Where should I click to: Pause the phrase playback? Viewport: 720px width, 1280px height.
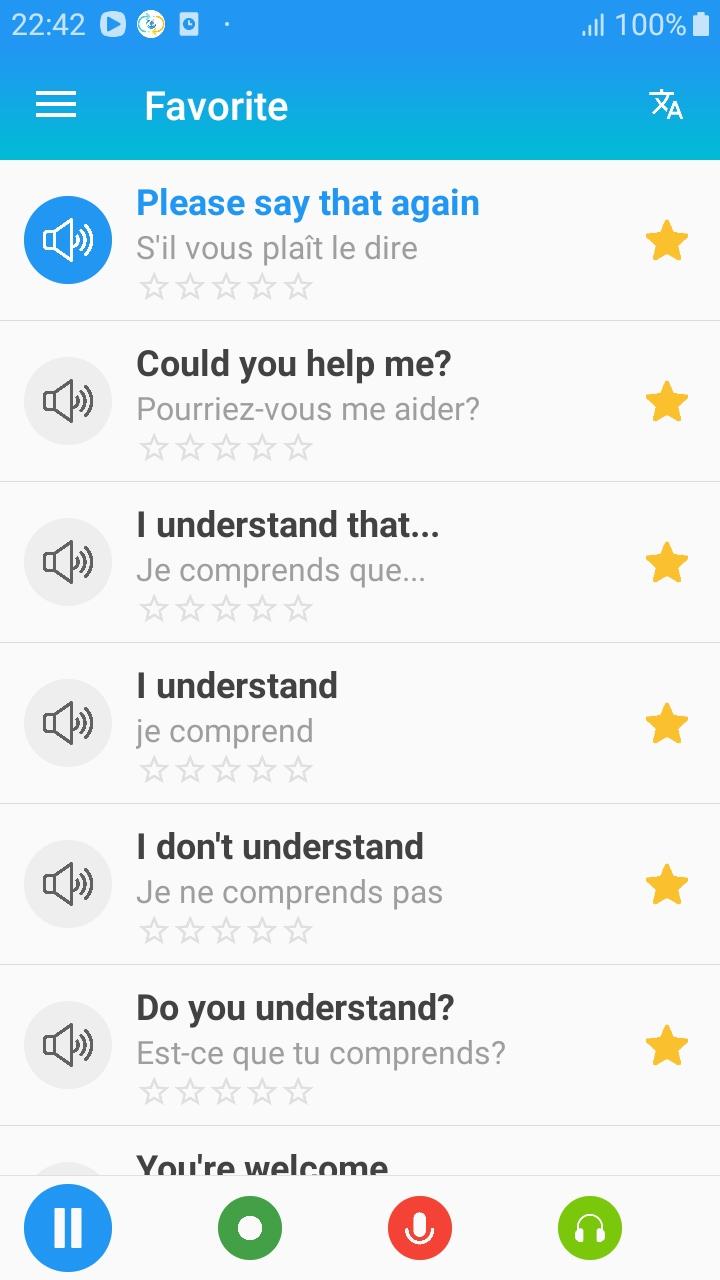tap(68, 1227)
